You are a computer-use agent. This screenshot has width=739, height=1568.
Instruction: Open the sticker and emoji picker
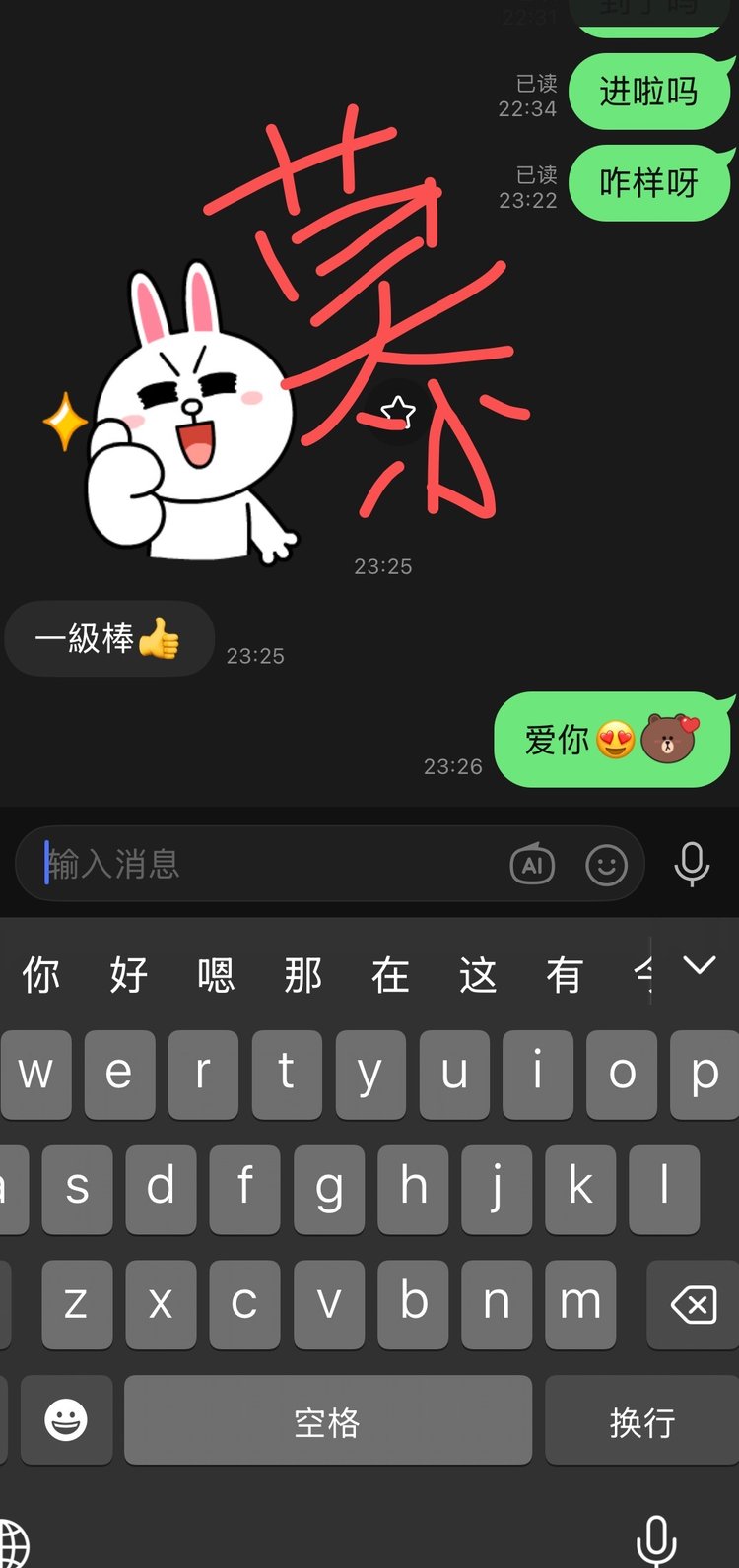[x=606, y=866]
